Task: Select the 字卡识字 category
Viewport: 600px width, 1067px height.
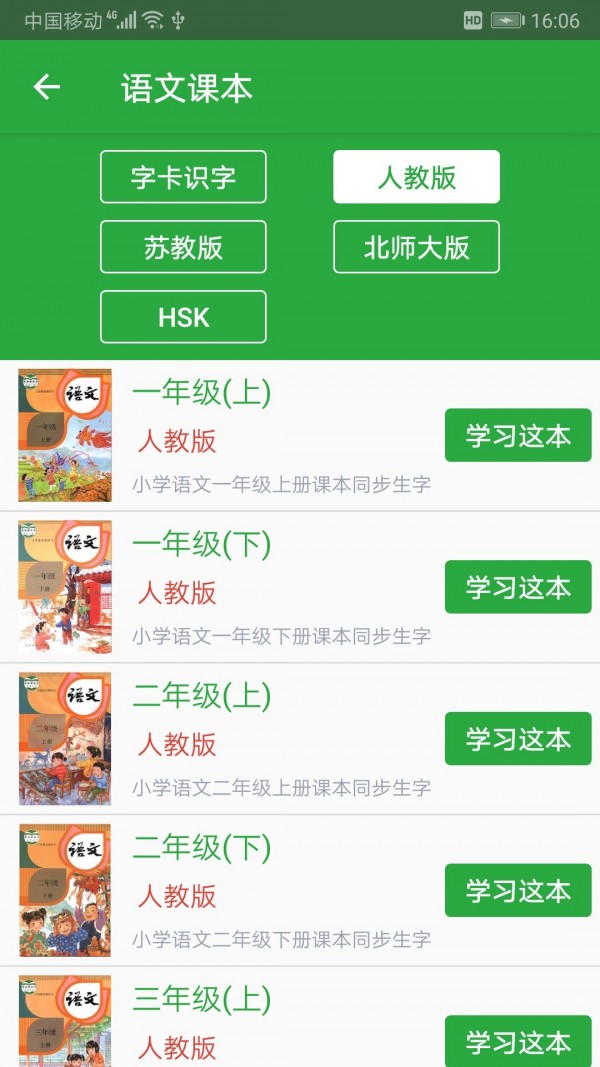Action: 183,177
